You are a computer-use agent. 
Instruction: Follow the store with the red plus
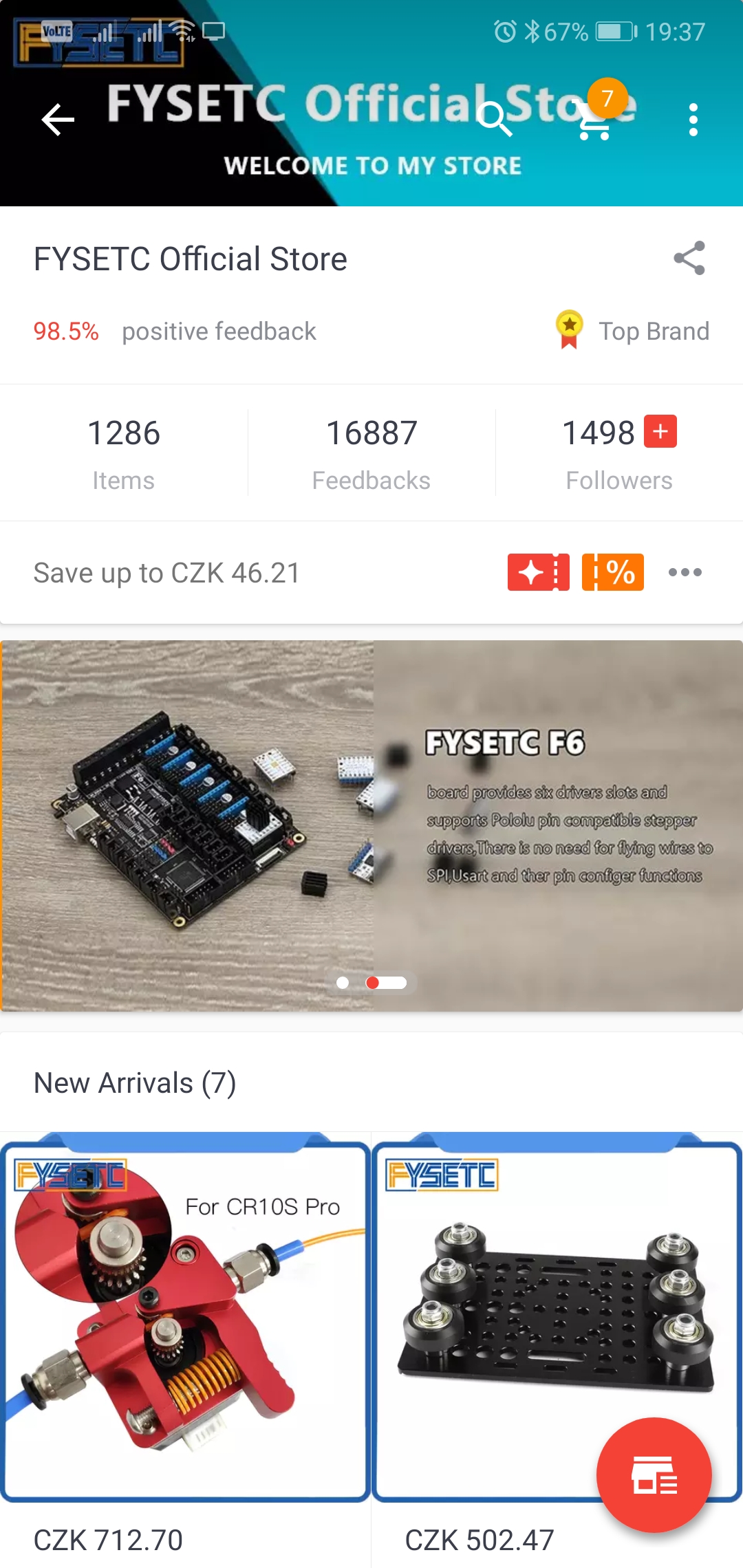pos(660,432)
